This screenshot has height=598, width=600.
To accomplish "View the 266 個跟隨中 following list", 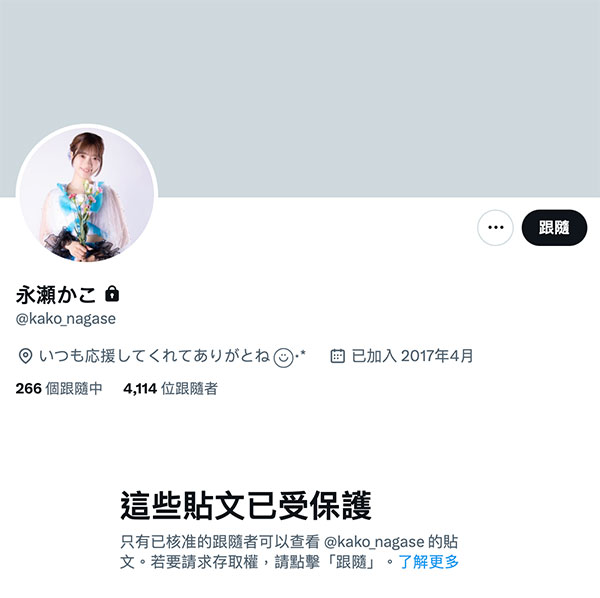I will (59, 388).
